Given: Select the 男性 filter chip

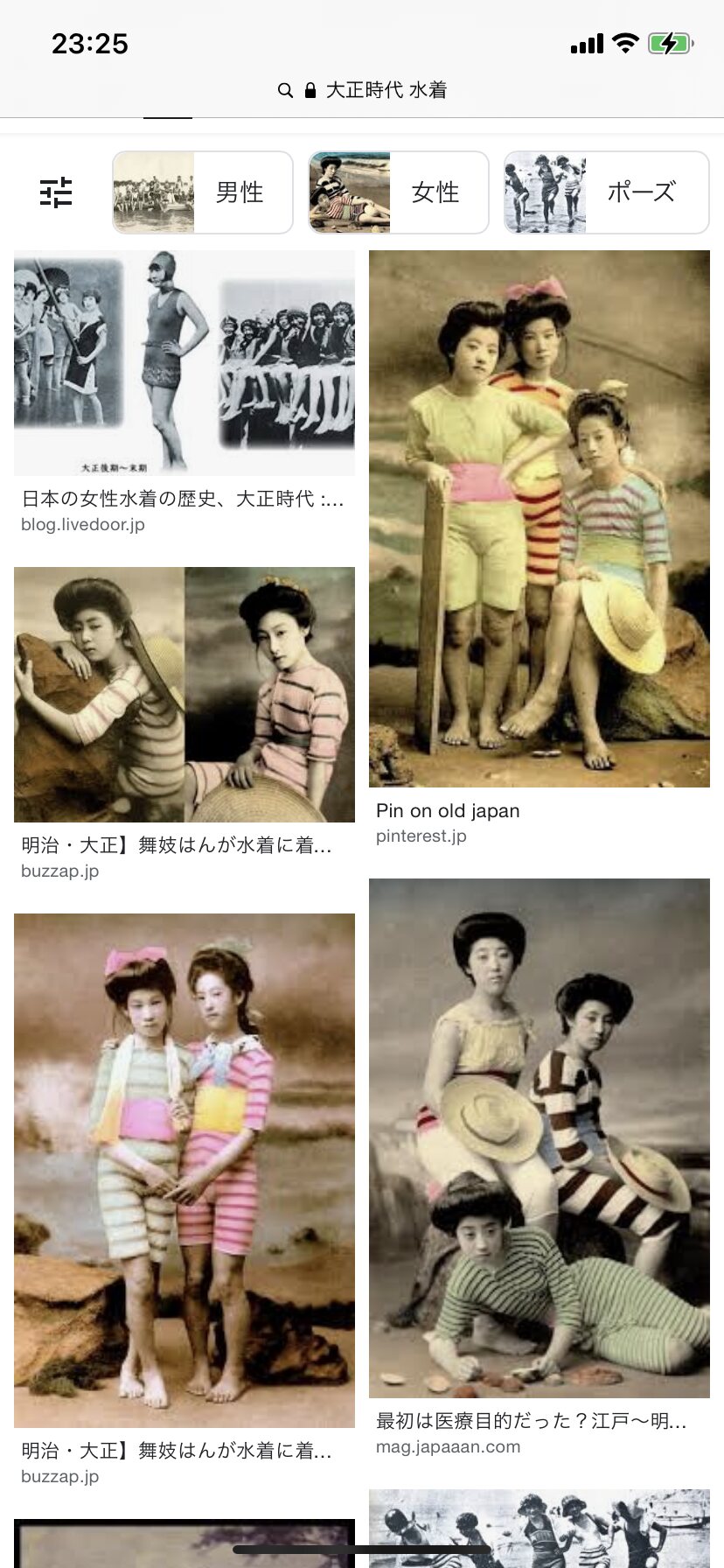Looking at the screenshot, I should tap(203, 192).
